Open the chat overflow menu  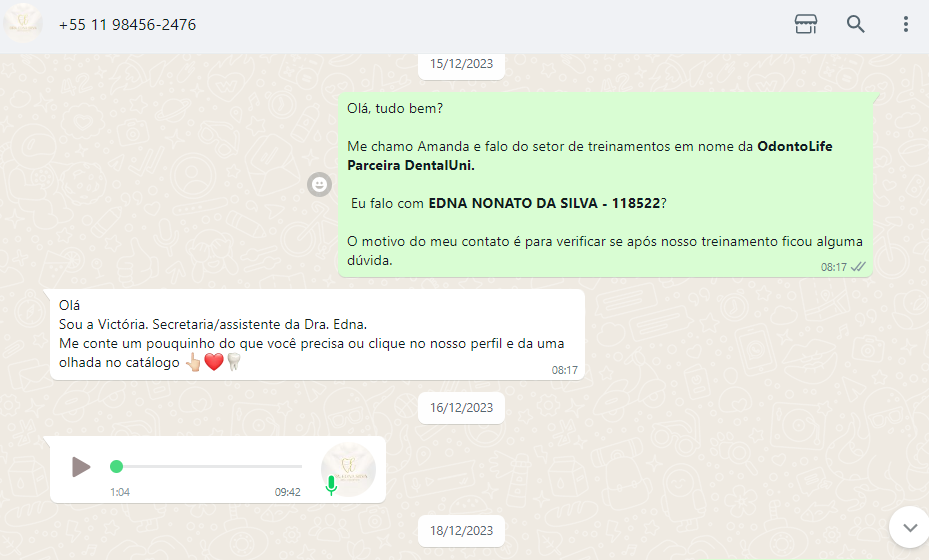pyautogui.click(x=906, y=24)
